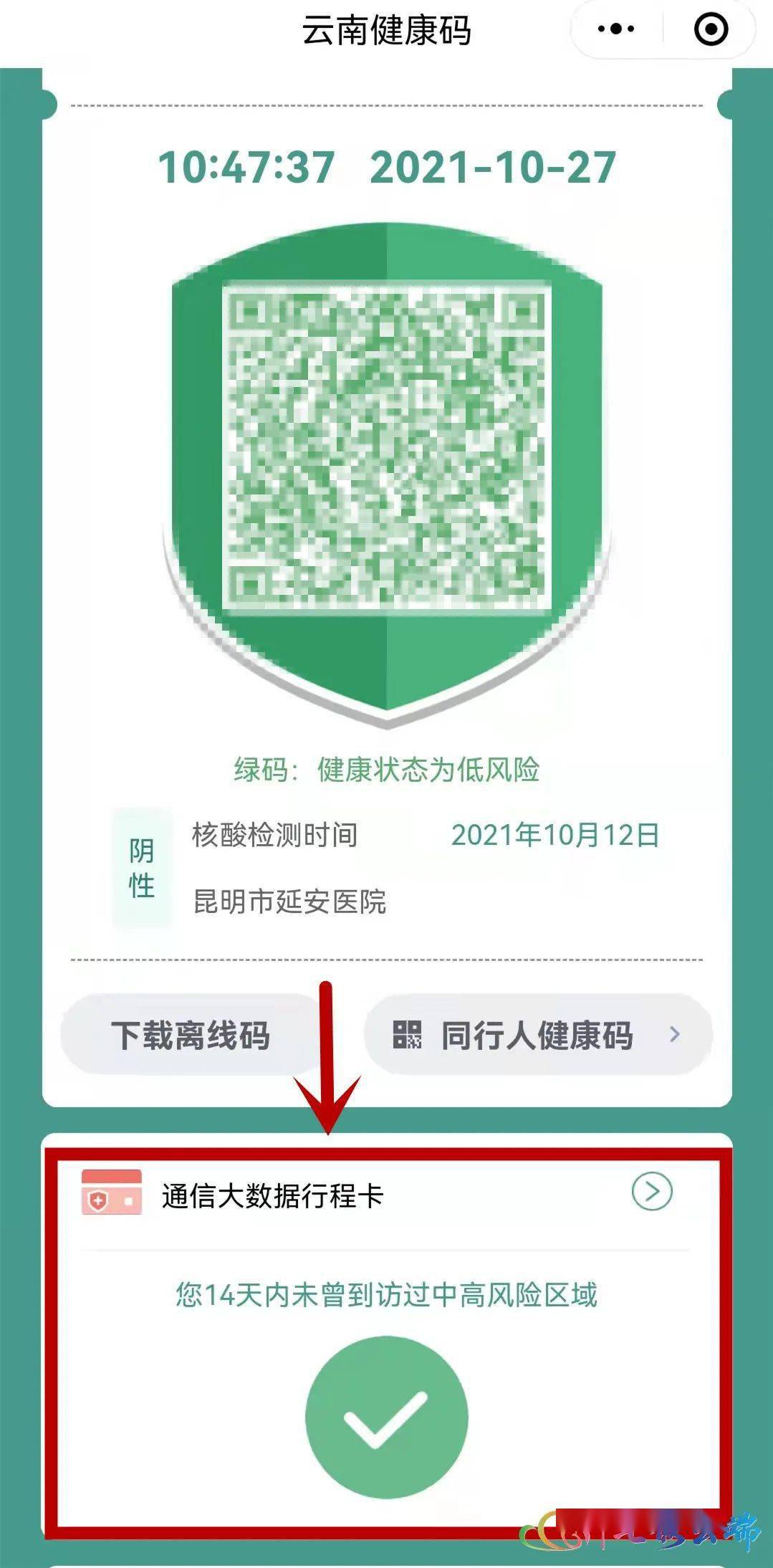773x1568 pixels.
Task: Select the 同行人健康码 QR grid icon
Action: (408, 1034)
